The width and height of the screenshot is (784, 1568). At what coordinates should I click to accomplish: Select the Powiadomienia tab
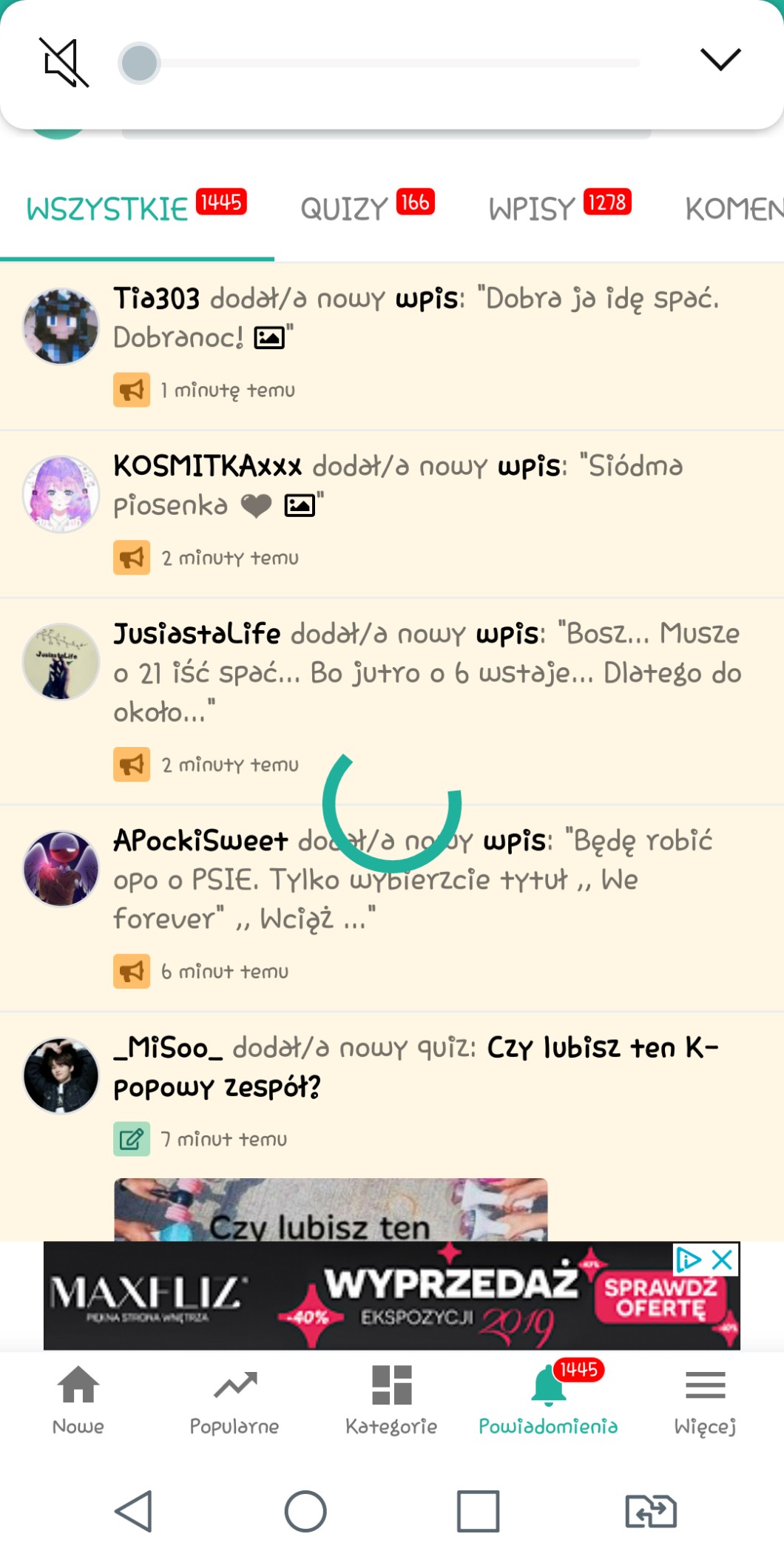point(548,1399)
